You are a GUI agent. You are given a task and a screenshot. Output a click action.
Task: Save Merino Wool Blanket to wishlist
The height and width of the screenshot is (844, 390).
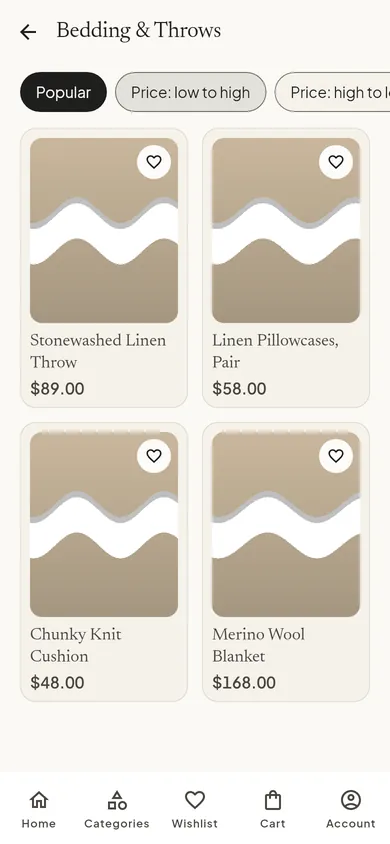(336, 456)
